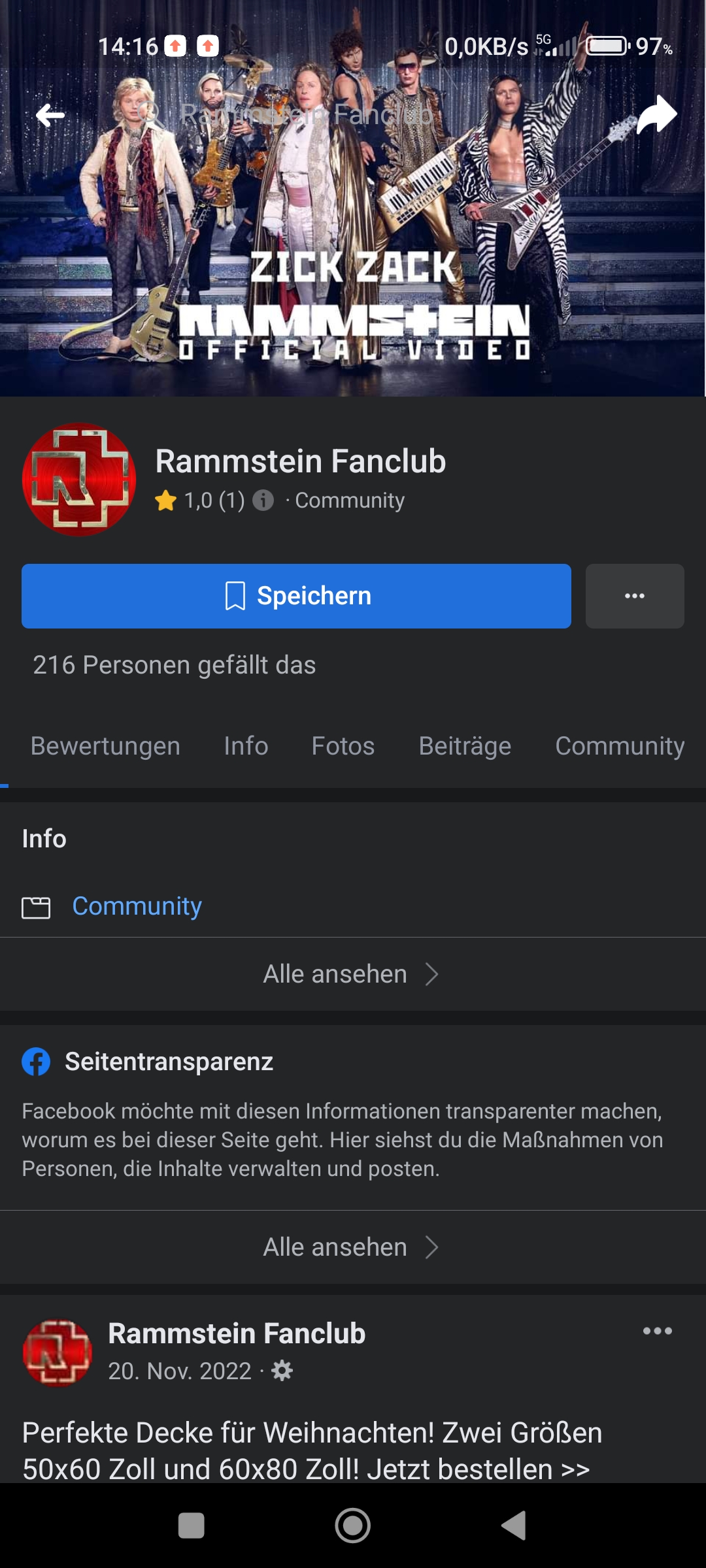Open the rating info icon
Image resolution: width=706 pixels, height=1568 pixels.
pyautogui.click(x=263, y=500)
